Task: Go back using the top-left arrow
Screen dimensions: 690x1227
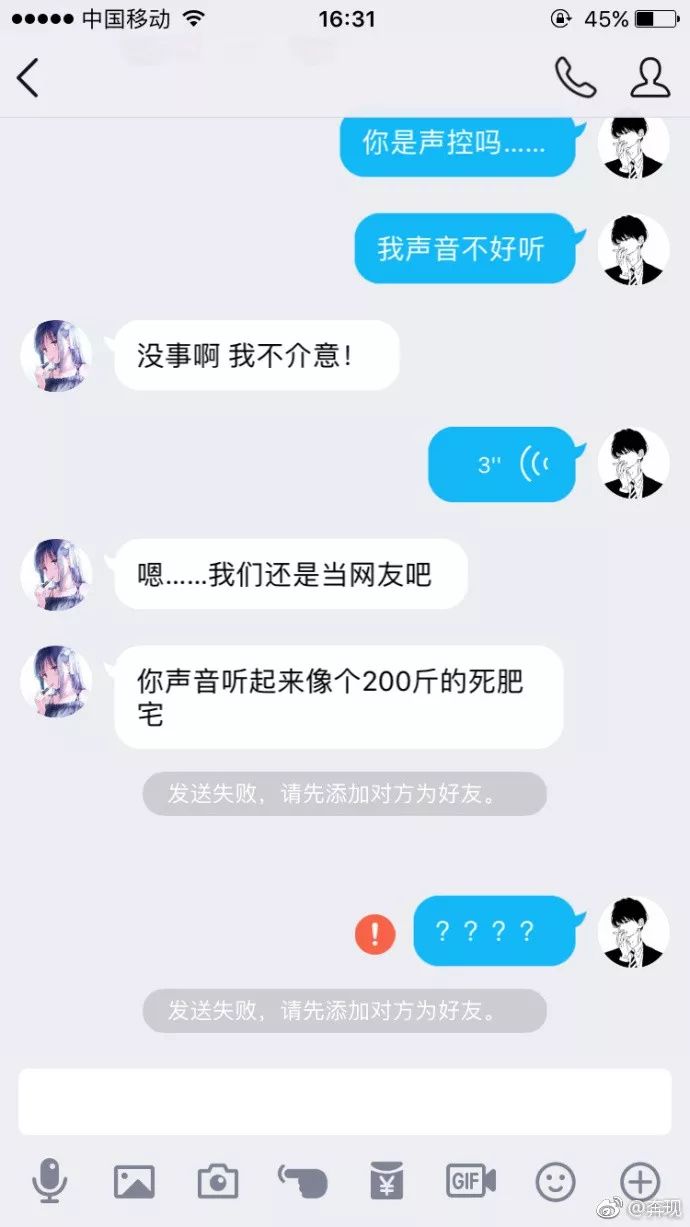Action: (27, 78)
